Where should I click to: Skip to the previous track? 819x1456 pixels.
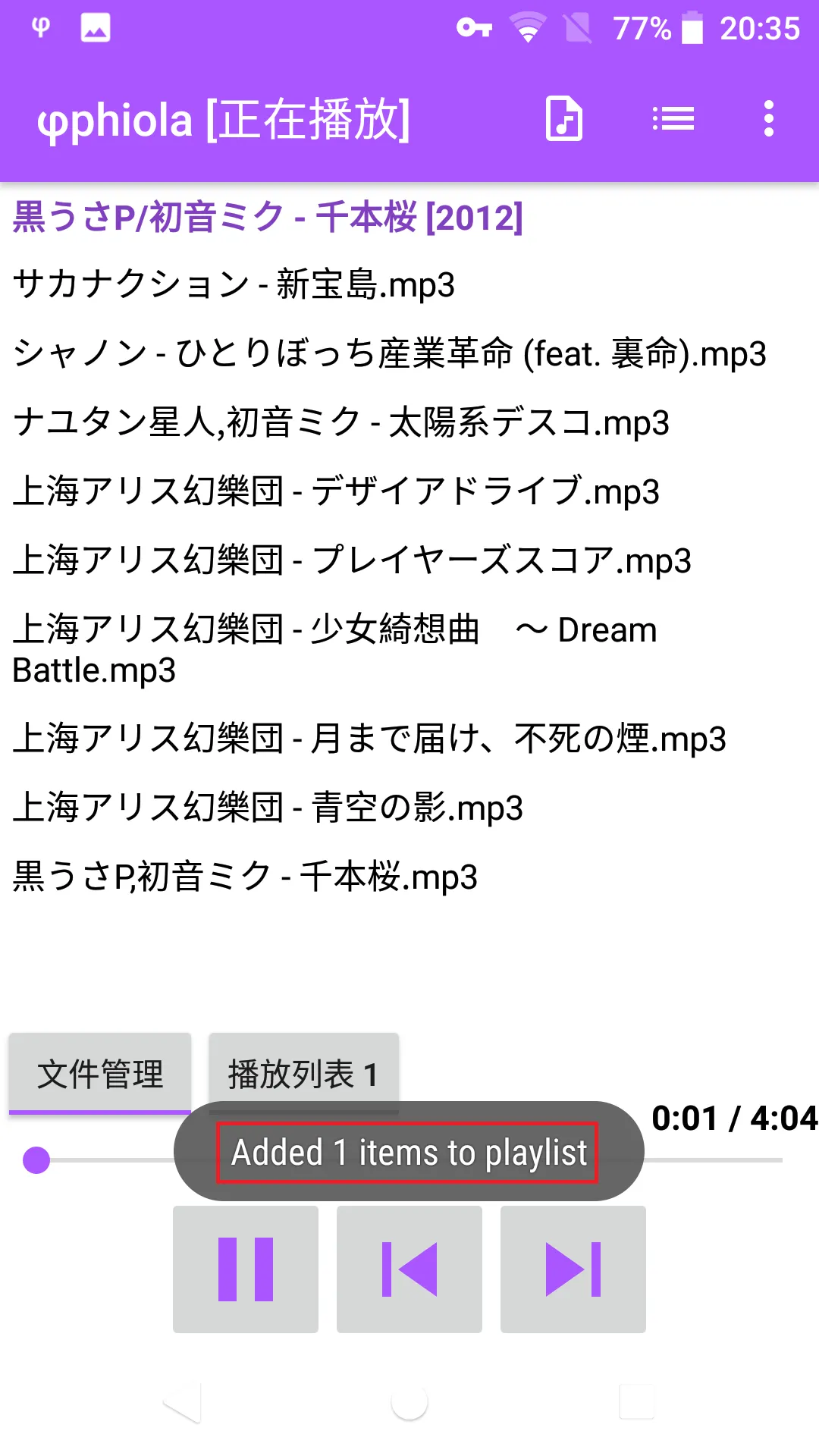click(409, 1269)
